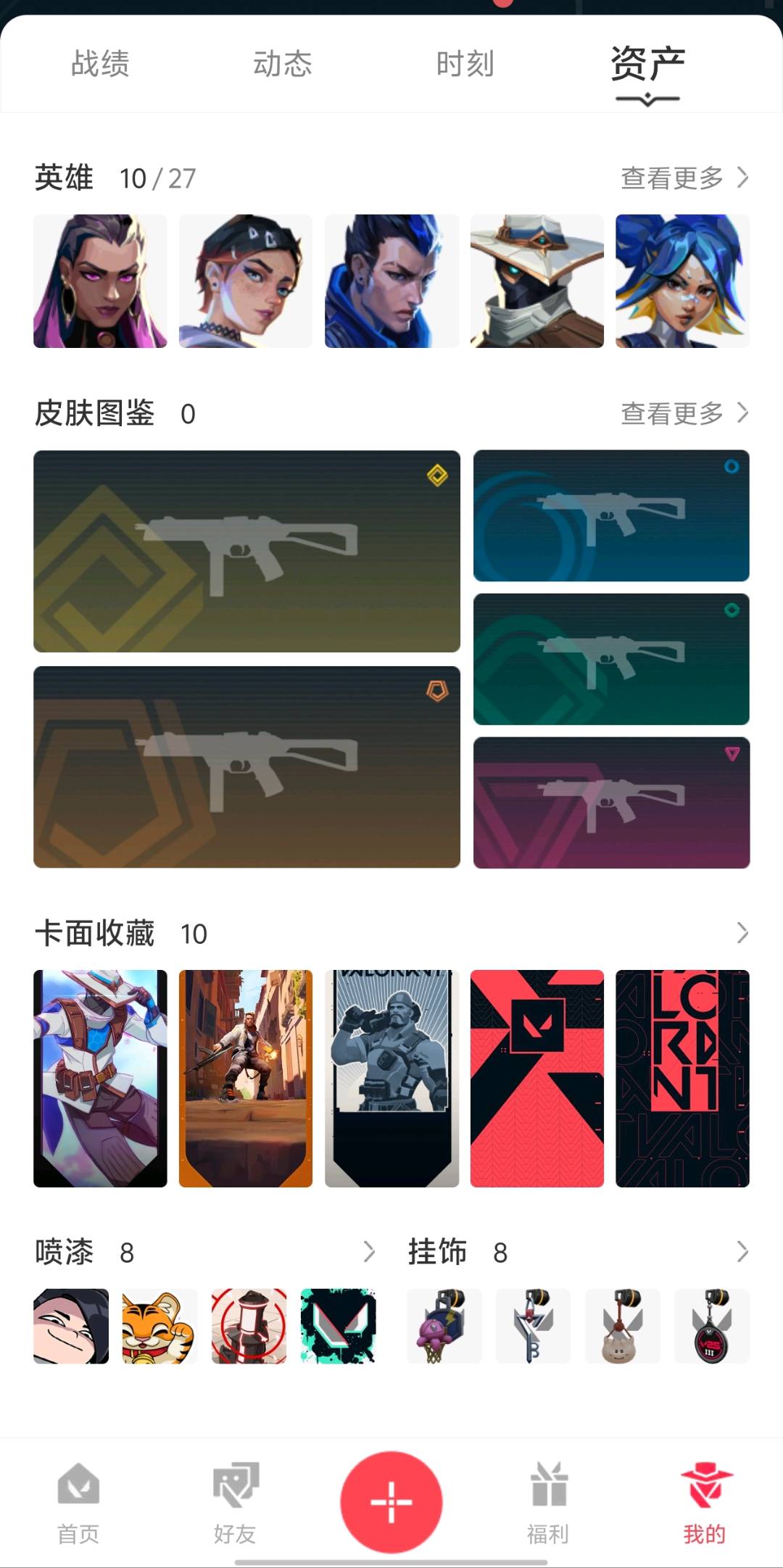The height and width of the screenshot is (1568, 783).
Task: Open the grey Brimstone poster player card
Action: point(391,1078)
